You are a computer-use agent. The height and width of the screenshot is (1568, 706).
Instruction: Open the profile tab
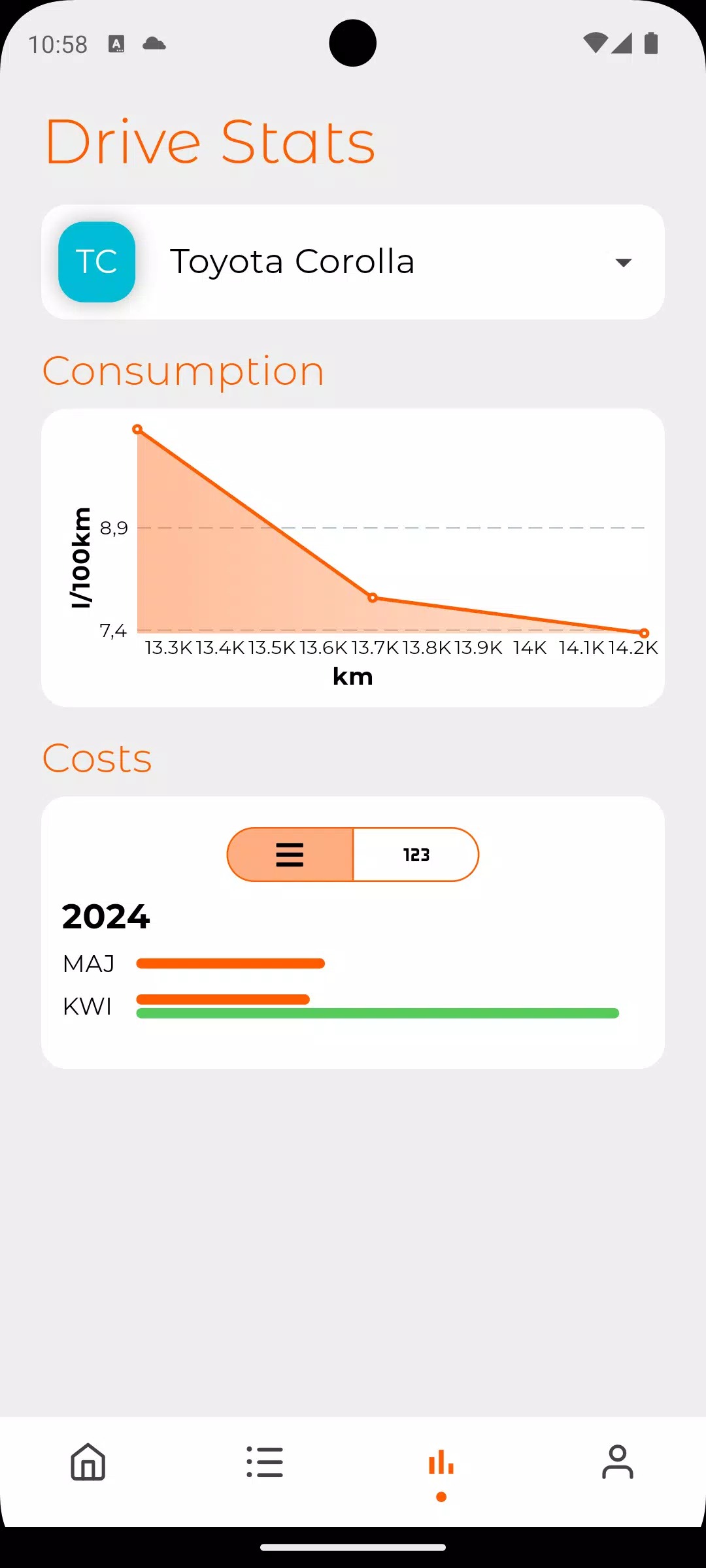[617, 1462]
